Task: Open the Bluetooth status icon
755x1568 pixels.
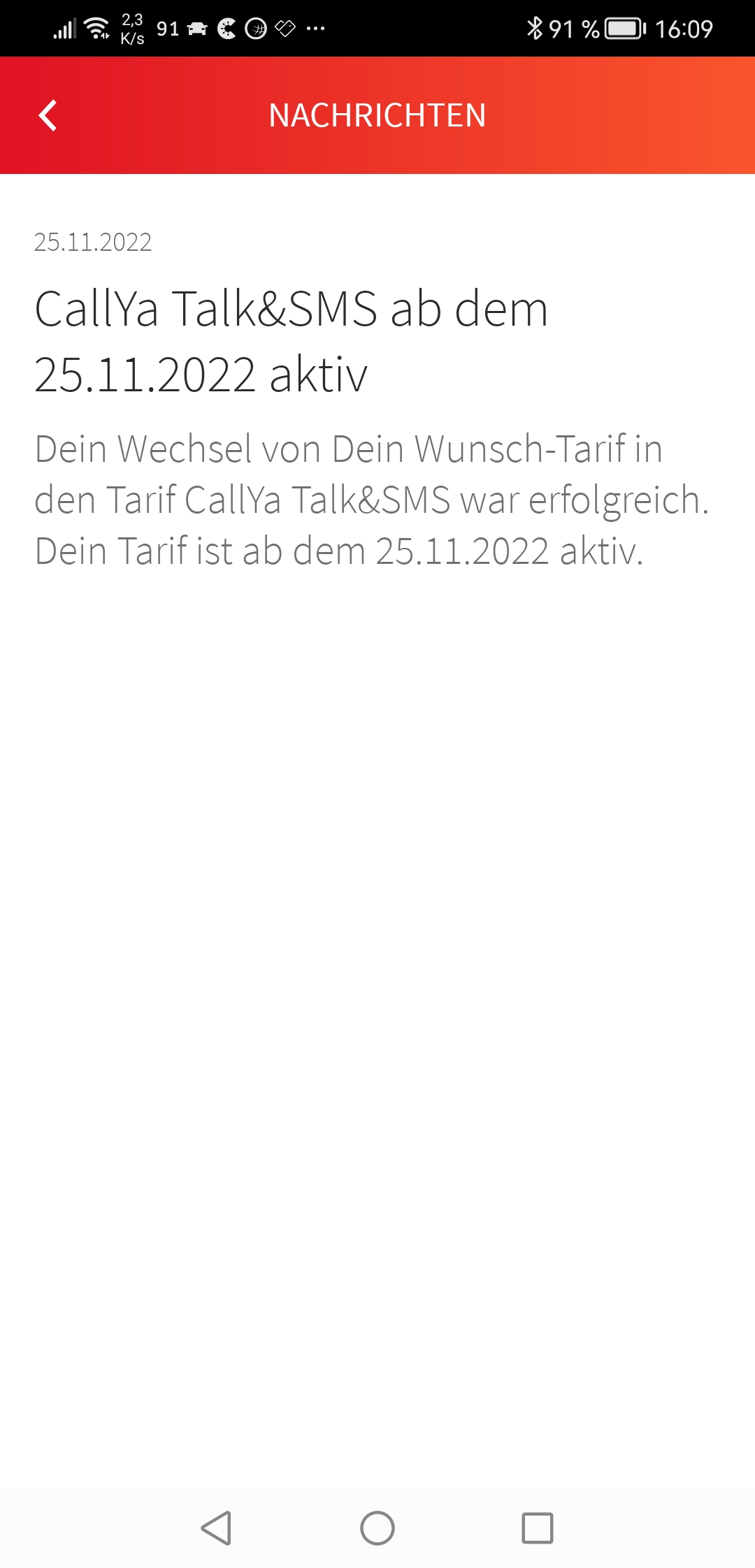Action: pos(535,28)
